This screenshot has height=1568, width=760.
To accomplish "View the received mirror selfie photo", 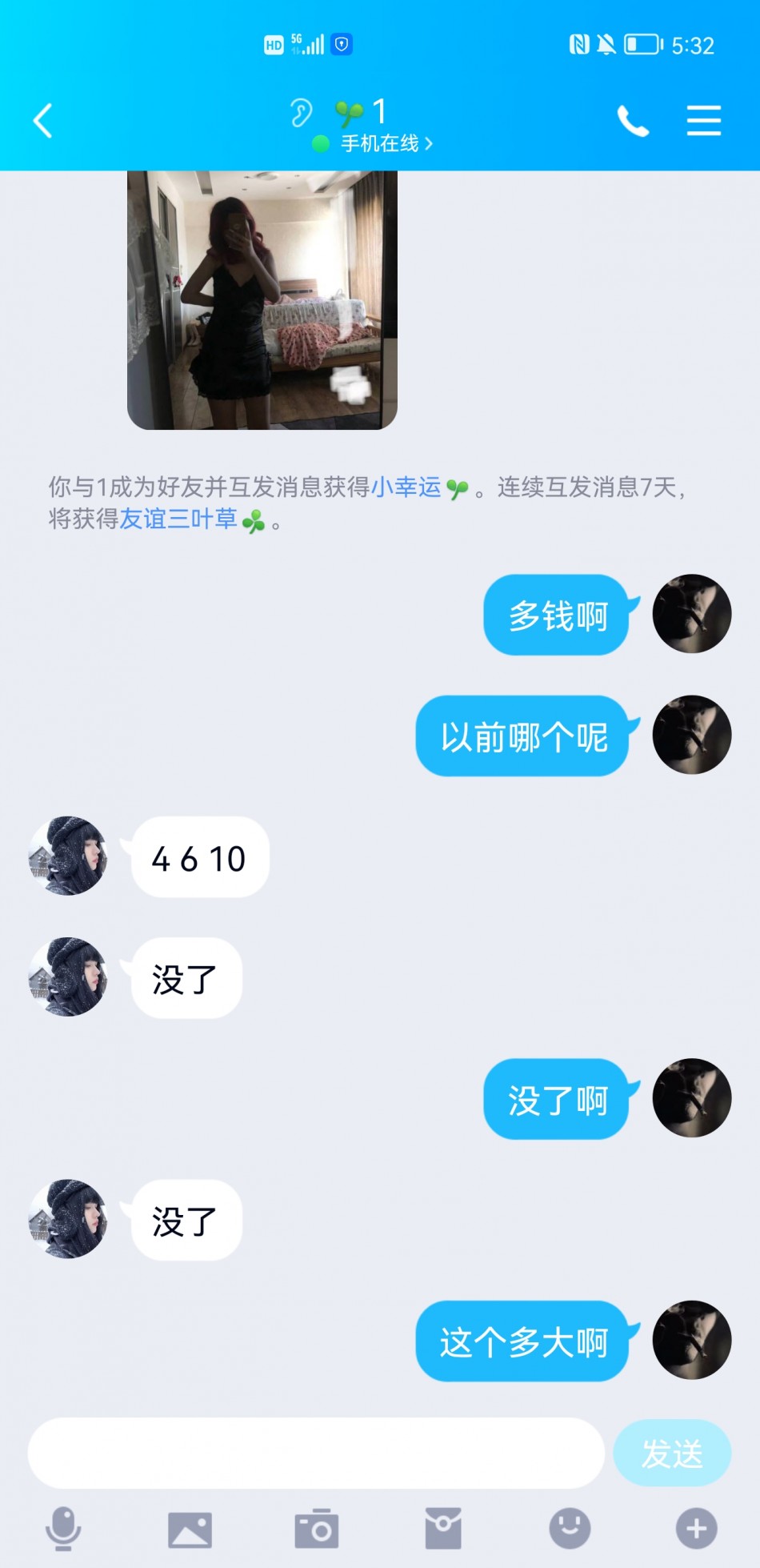I will (x=262, y=299).
